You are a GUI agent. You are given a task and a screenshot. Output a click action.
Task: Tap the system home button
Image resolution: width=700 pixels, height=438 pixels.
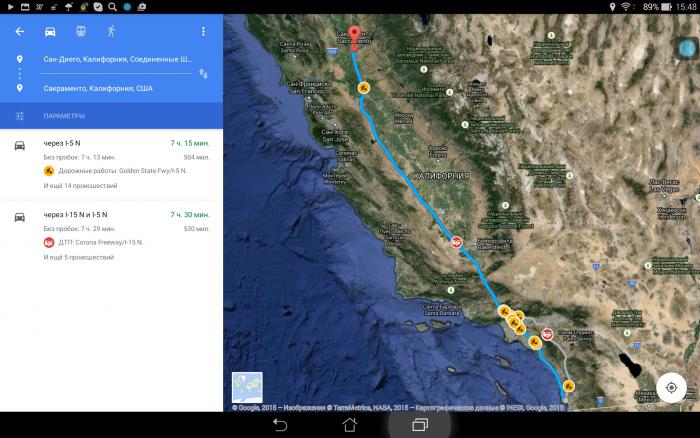[x=349, y=425]
